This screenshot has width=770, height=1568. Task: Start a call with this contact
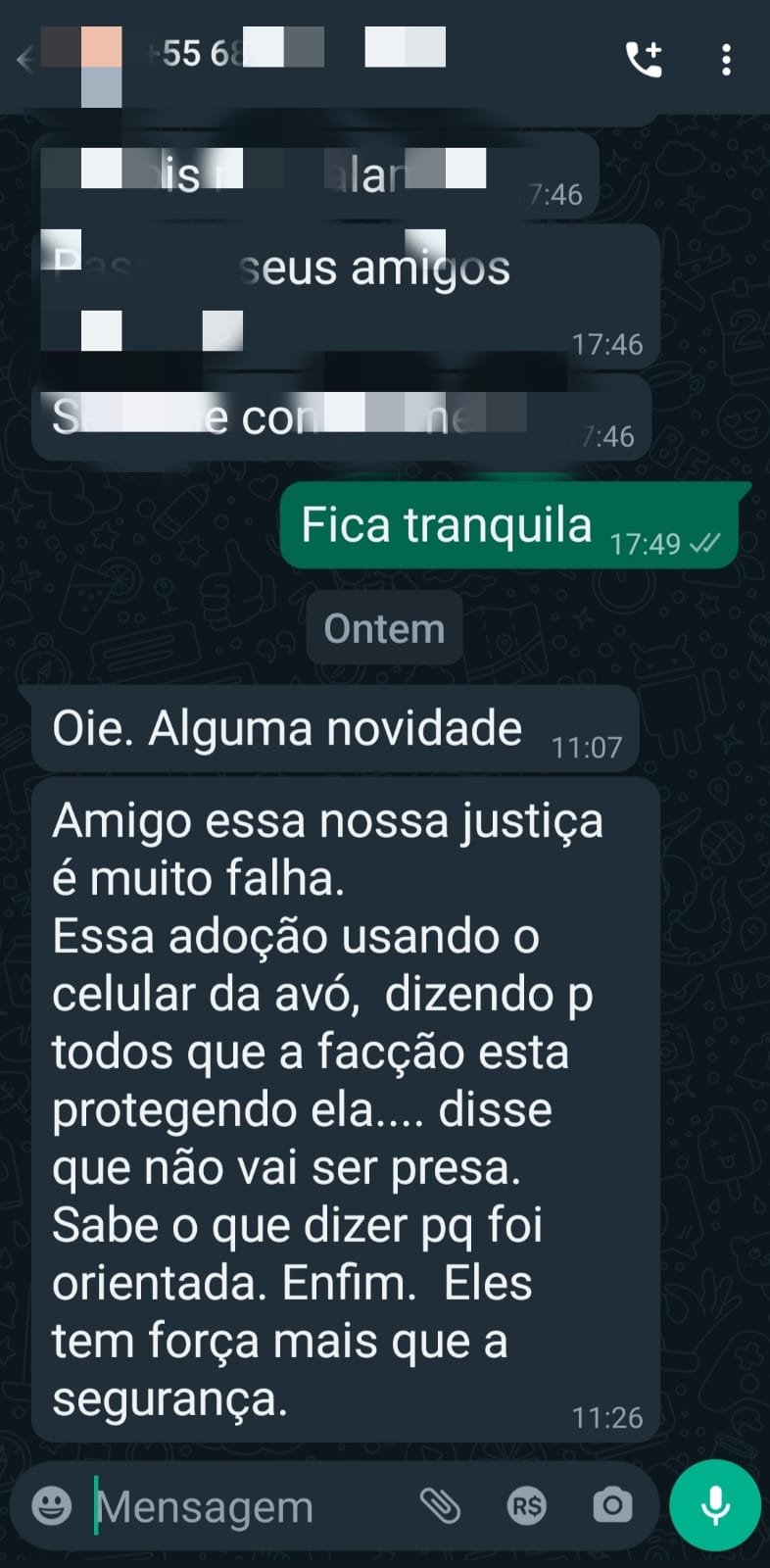(644, 60)
